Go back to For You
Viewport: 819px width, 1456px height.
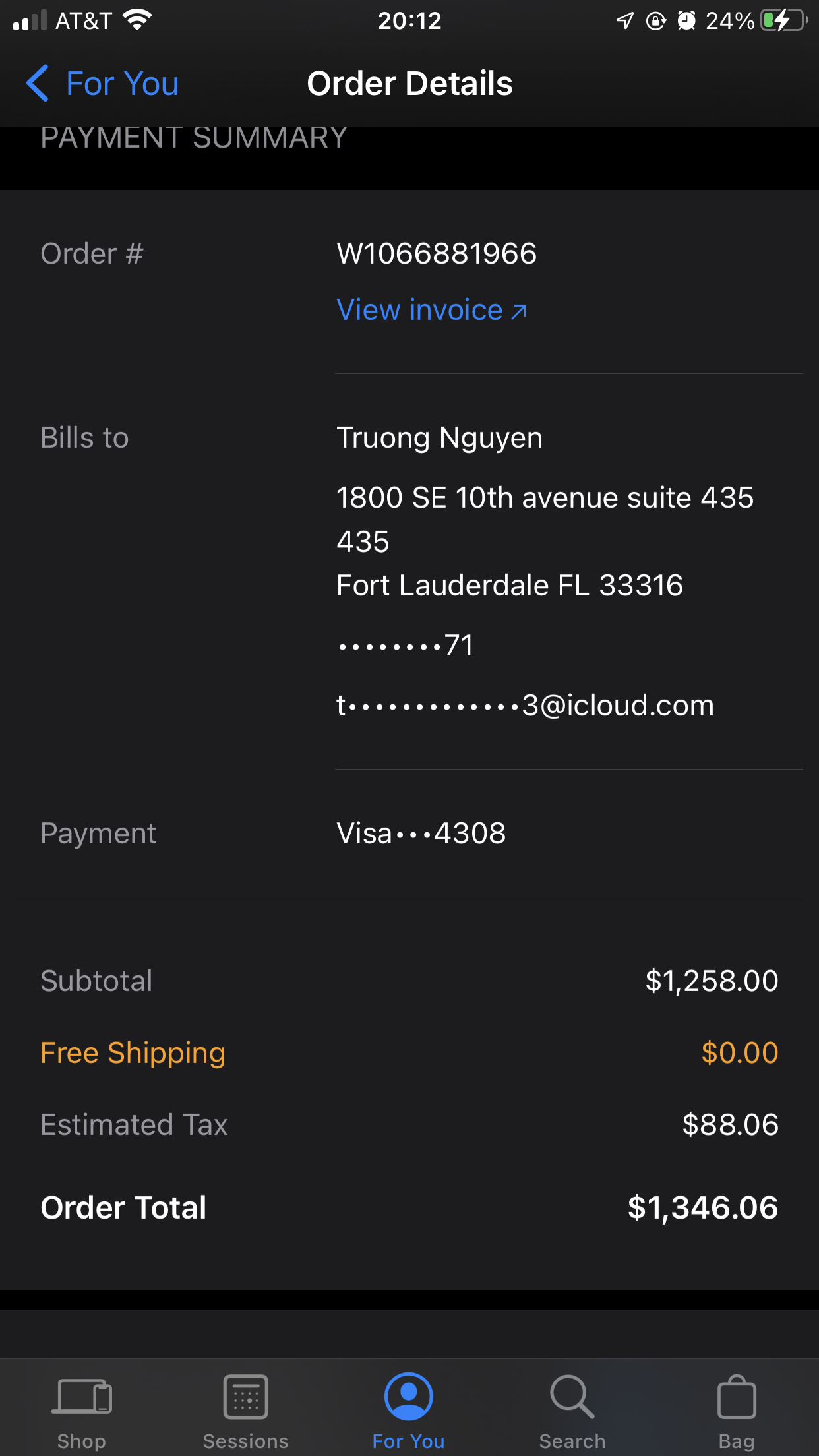102,84
